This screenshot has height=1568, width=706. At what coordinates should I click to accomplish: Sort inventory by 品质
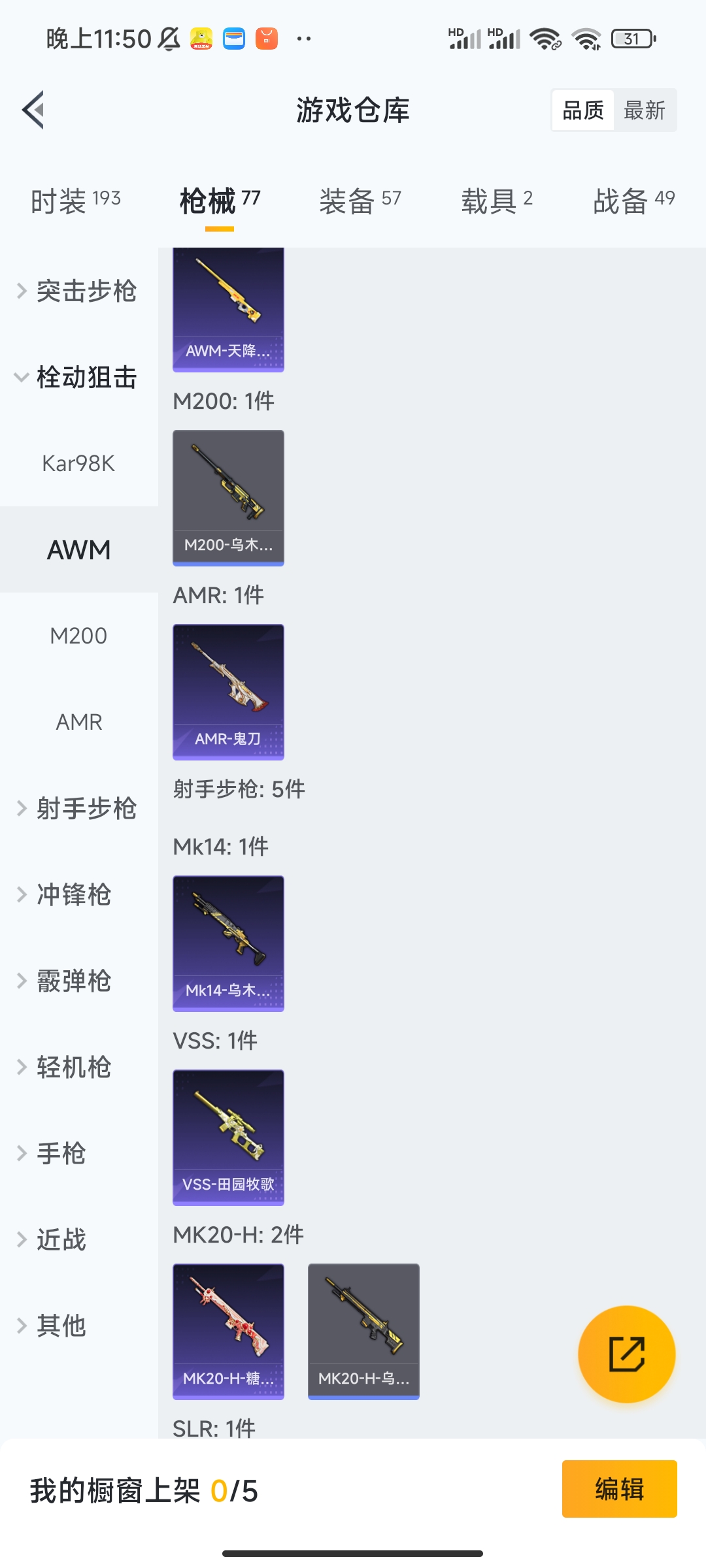582,110
